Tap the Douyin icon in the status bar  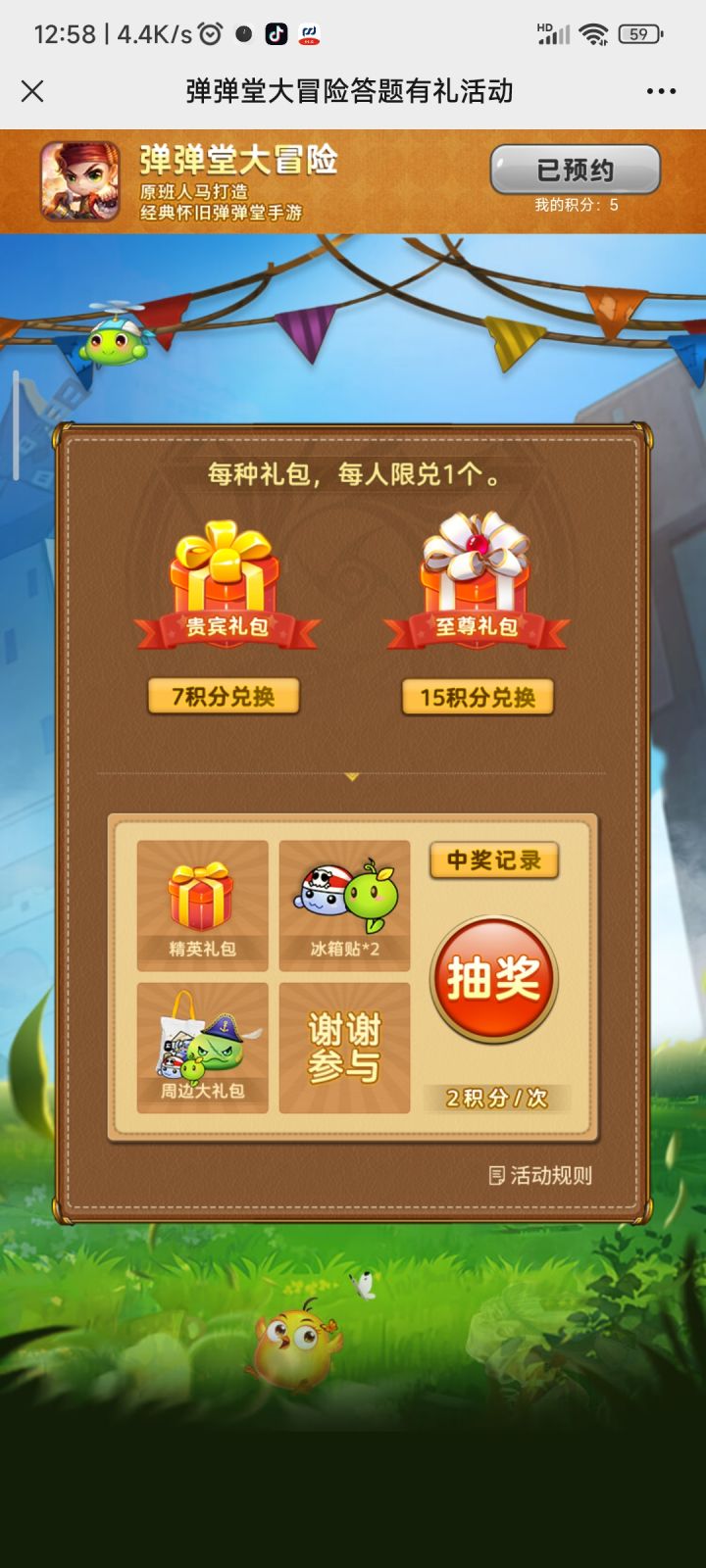pos(277,31)
